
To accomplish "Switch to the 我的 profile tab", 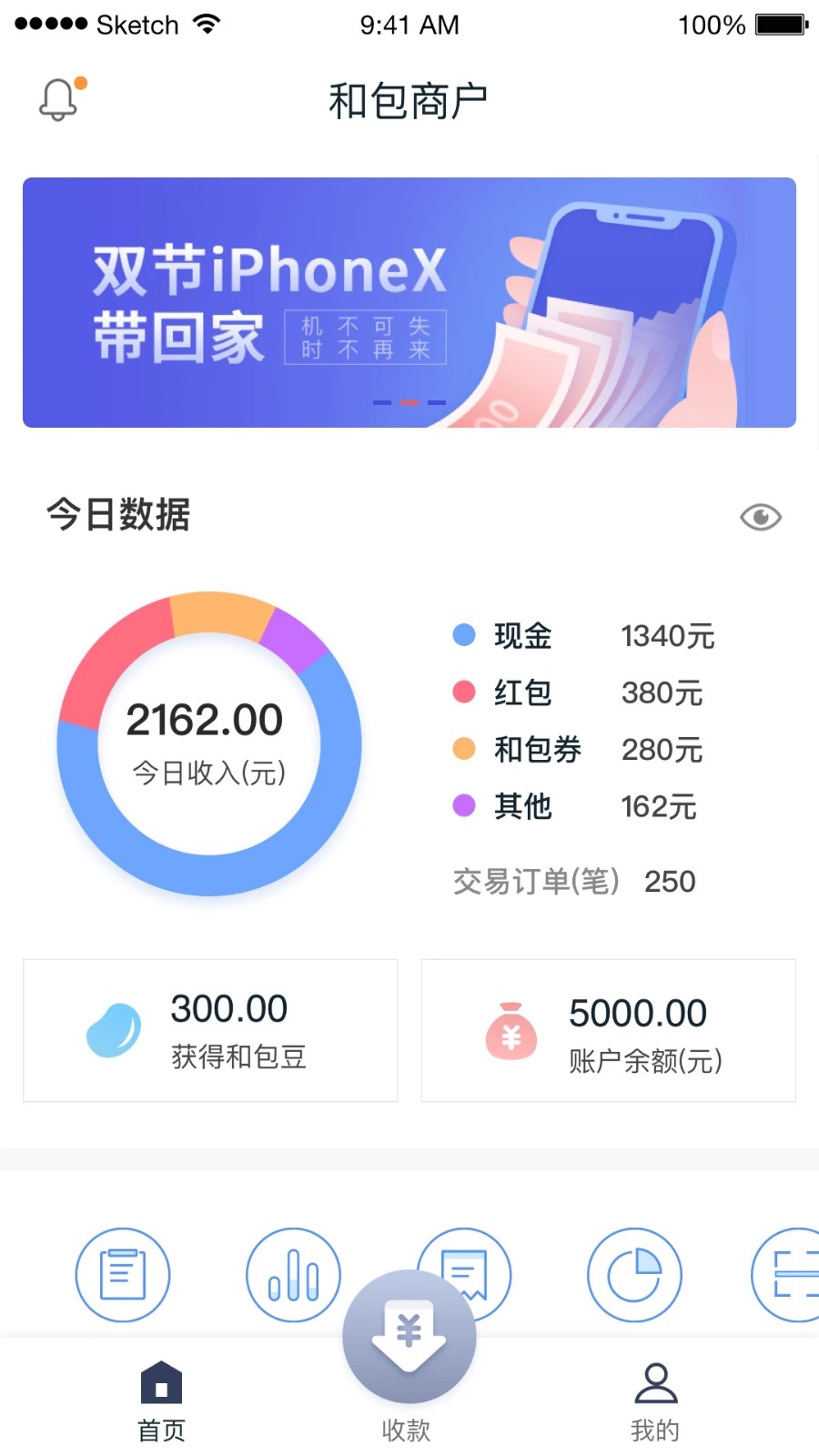I will click(x=656, y=1399).
